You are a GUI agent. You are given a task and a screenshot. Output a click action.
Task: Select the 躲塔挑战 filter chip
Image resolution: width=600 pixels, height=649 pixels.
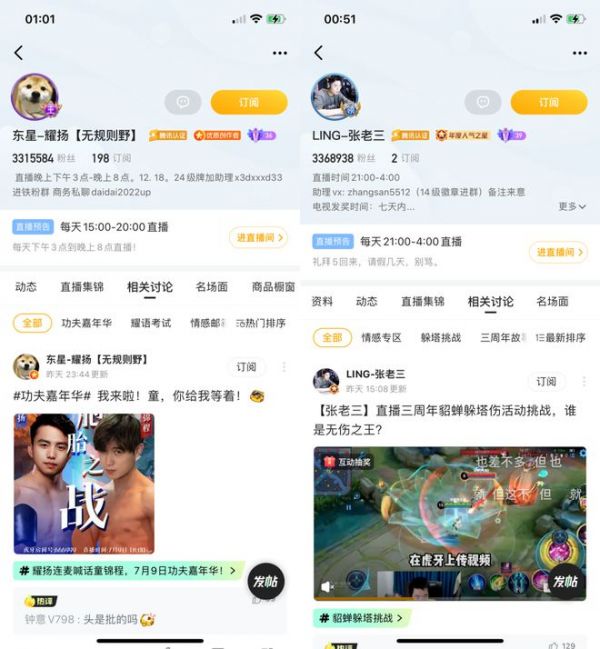pos(441,337)
